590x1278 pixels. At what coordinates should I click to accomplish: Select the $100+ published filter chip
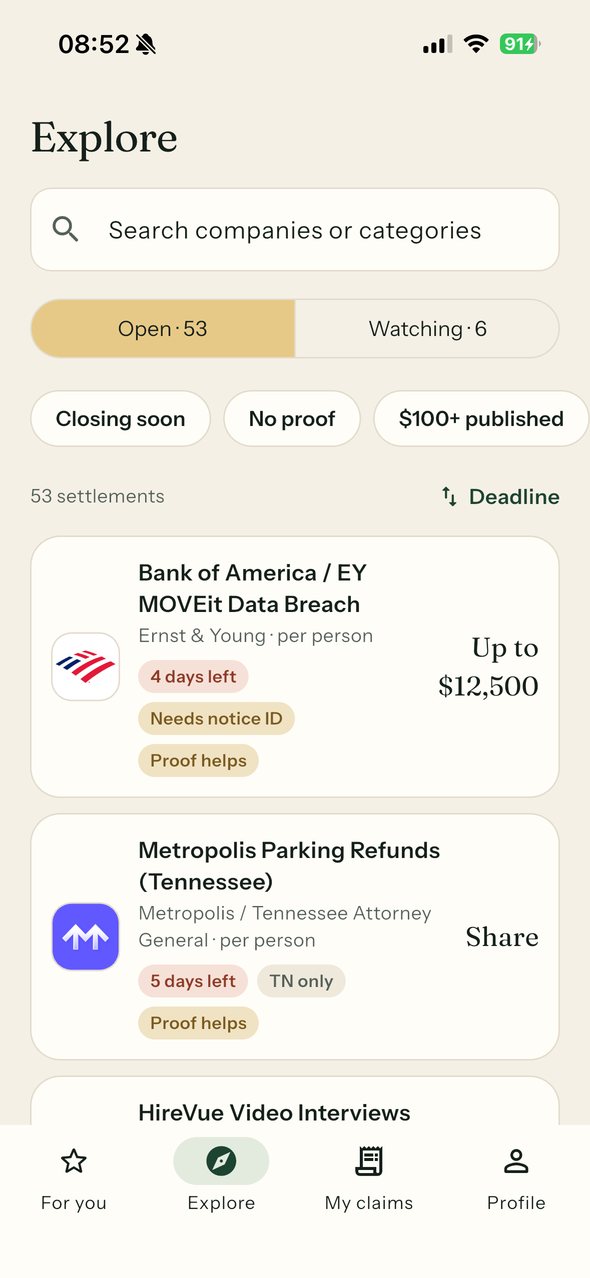tap(481, 419)
